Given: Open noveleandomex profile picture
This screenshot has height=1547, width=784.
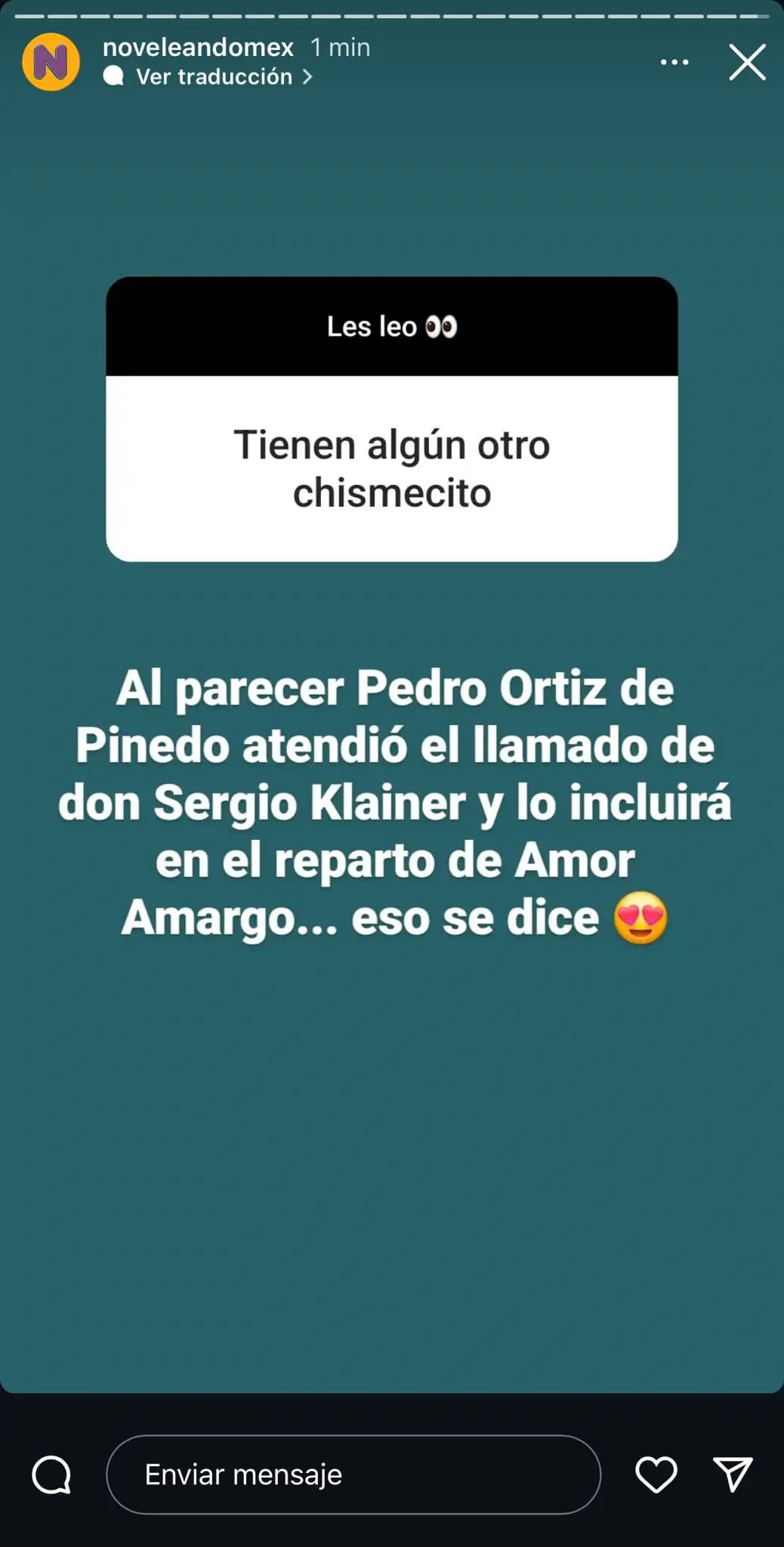Looking at the screenshot, I should [51, 62].
